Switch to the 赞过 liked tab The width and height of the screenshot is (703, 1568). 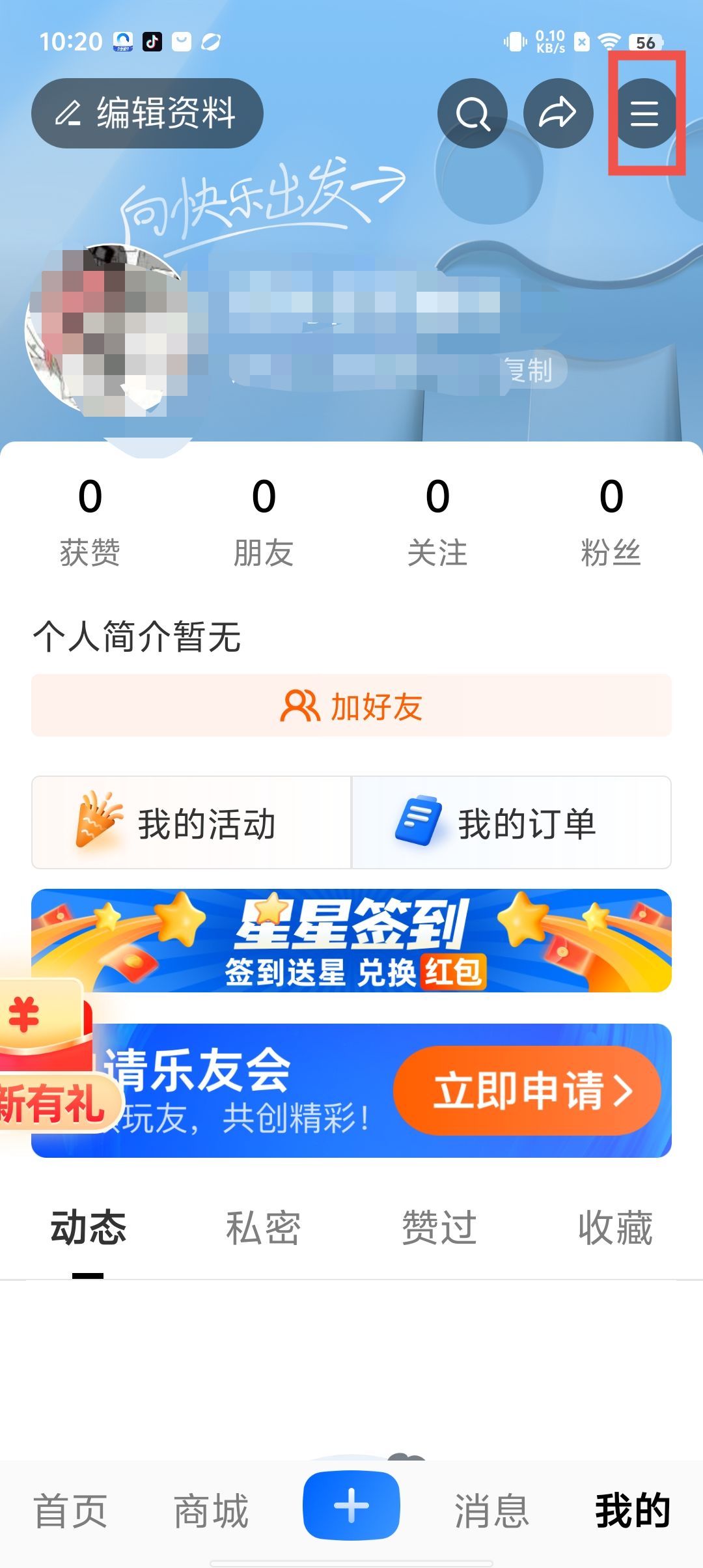point(439,1228)
